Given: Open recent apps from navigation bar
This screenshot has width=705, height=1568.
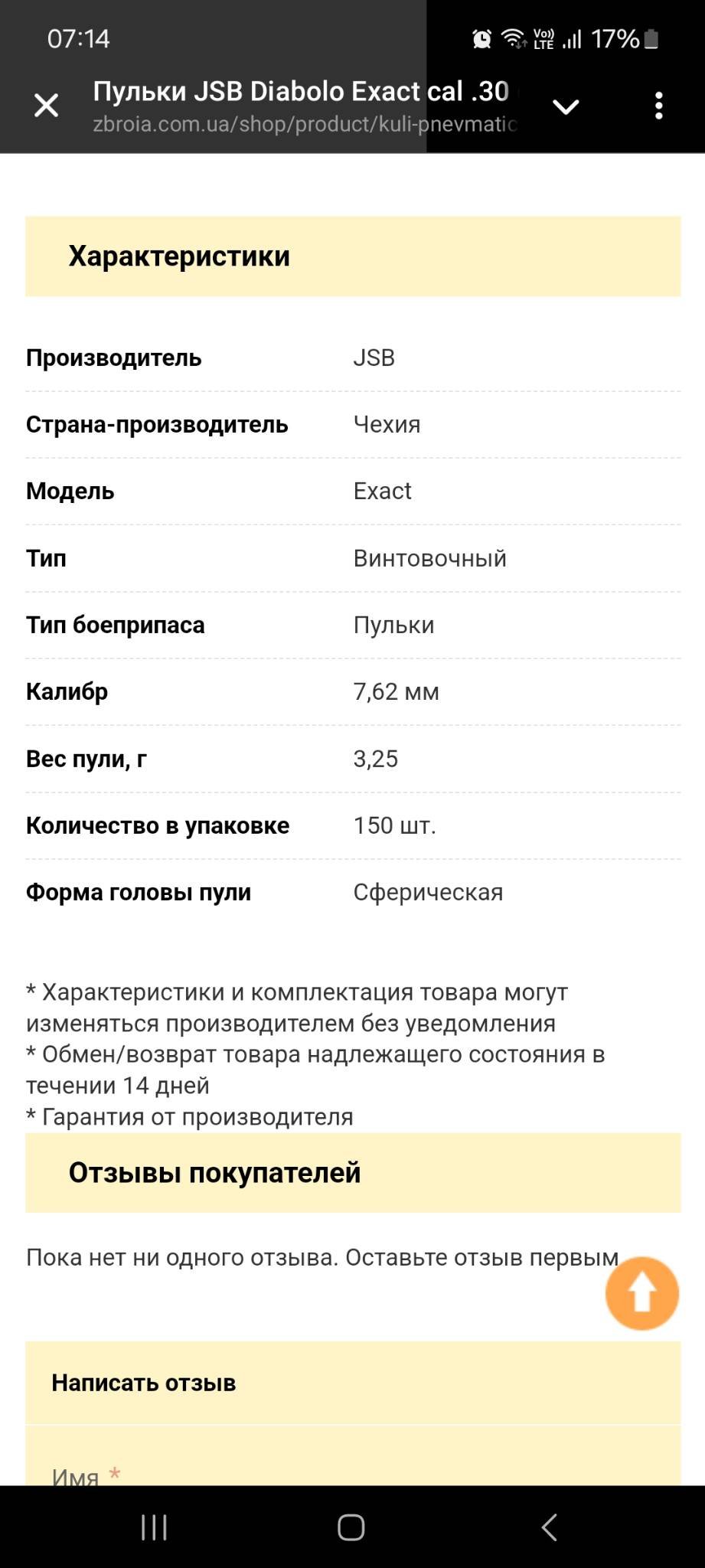Looking at the screenshot, I should tap(154, 1527).
